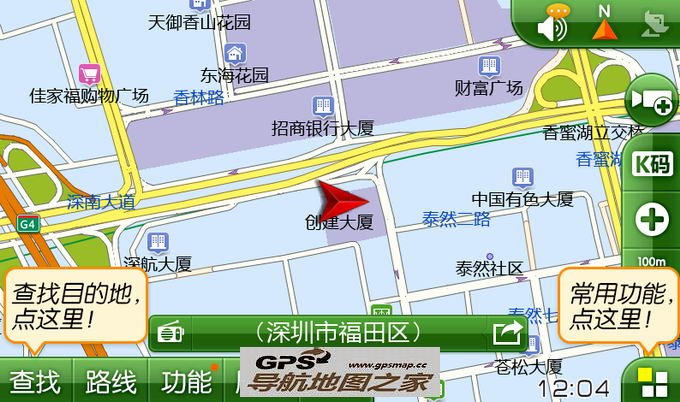Tap the GPS satellite status icon
Image resolution: width=680 pixels, height=402 pixels.
(655, 23)
